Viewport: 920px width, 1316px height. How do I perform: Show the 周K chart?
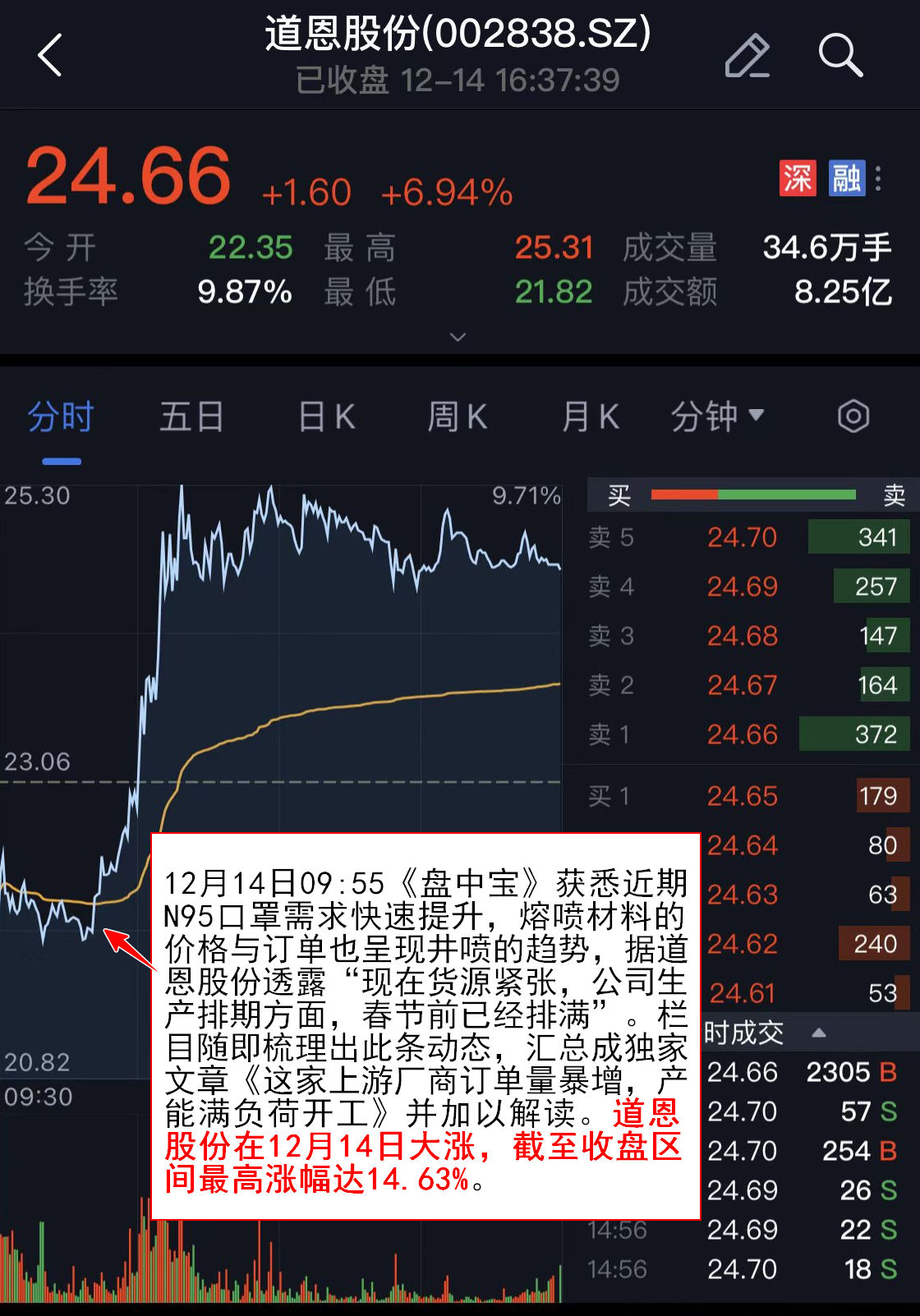pos(458,416)
